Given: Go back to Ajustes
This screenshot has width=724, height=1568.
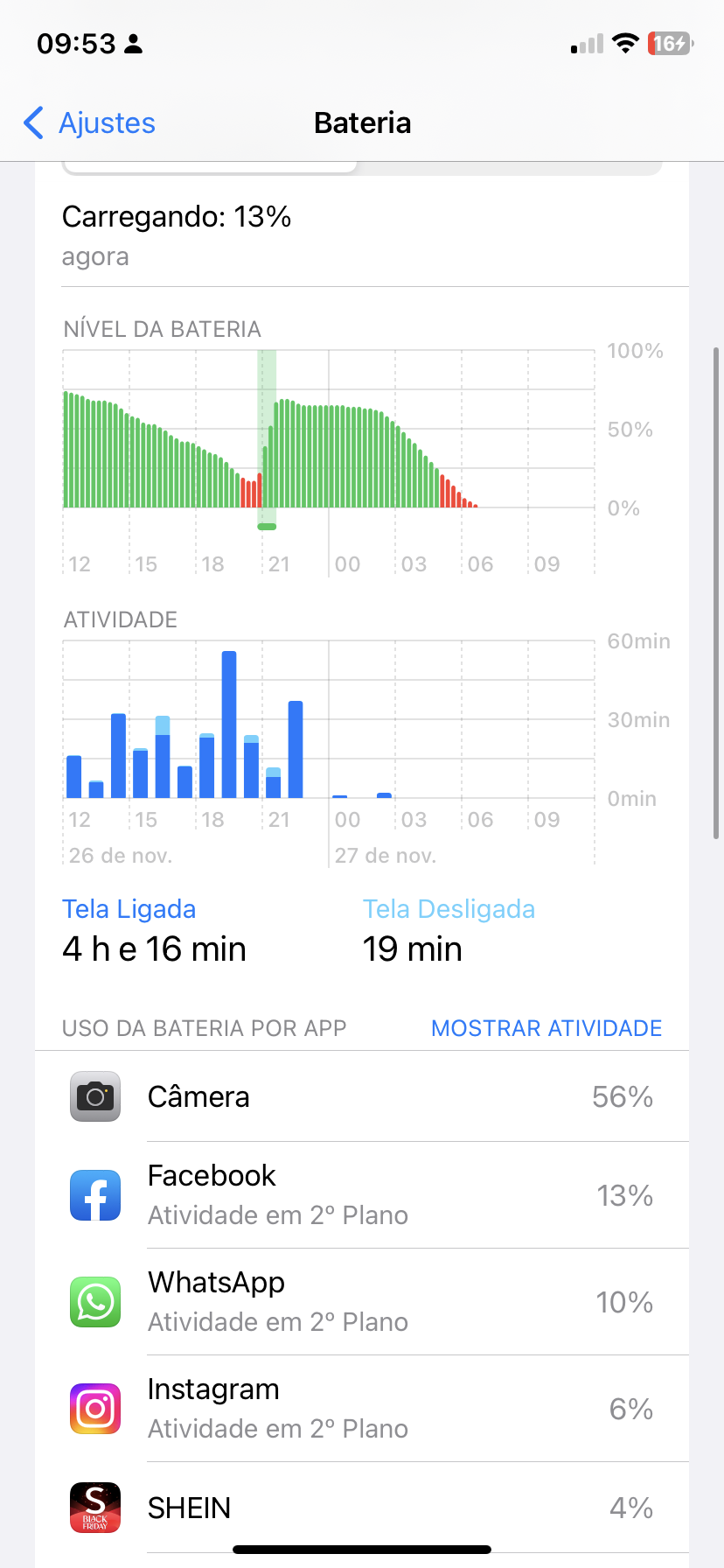Looking at the screenshot, I should (89, 123).
